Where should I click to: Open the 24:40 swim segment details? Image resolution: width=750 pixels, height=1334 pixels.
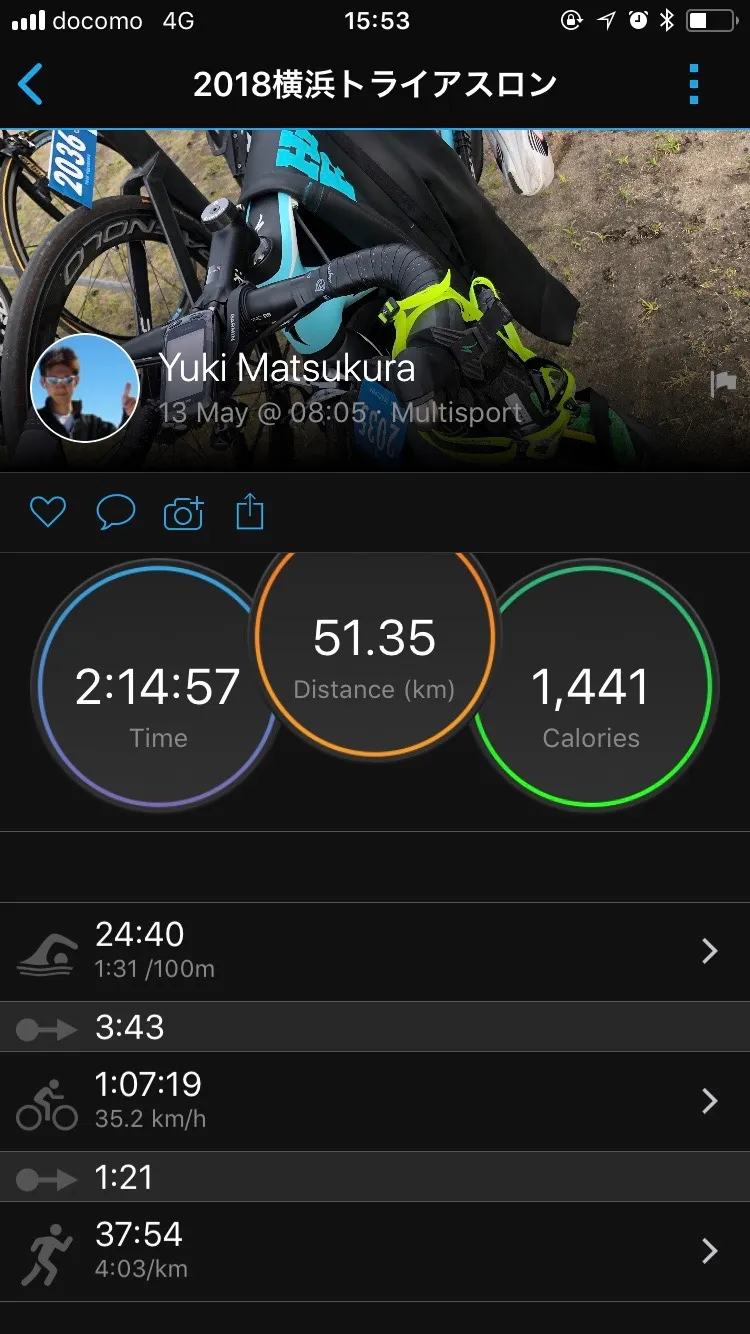375,950
